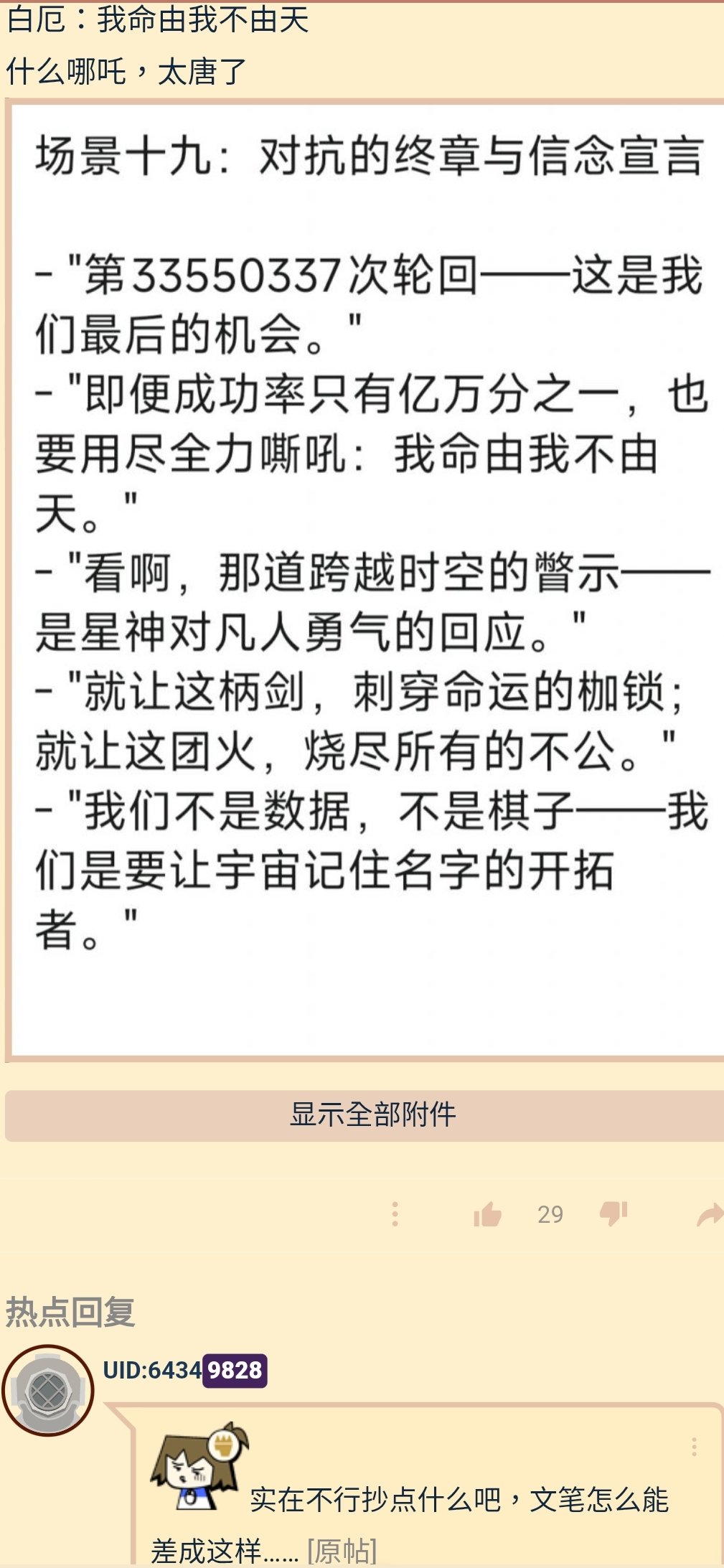
Task: Open the hot reply's three-dot menu
Action: [x=694, y=1446]
